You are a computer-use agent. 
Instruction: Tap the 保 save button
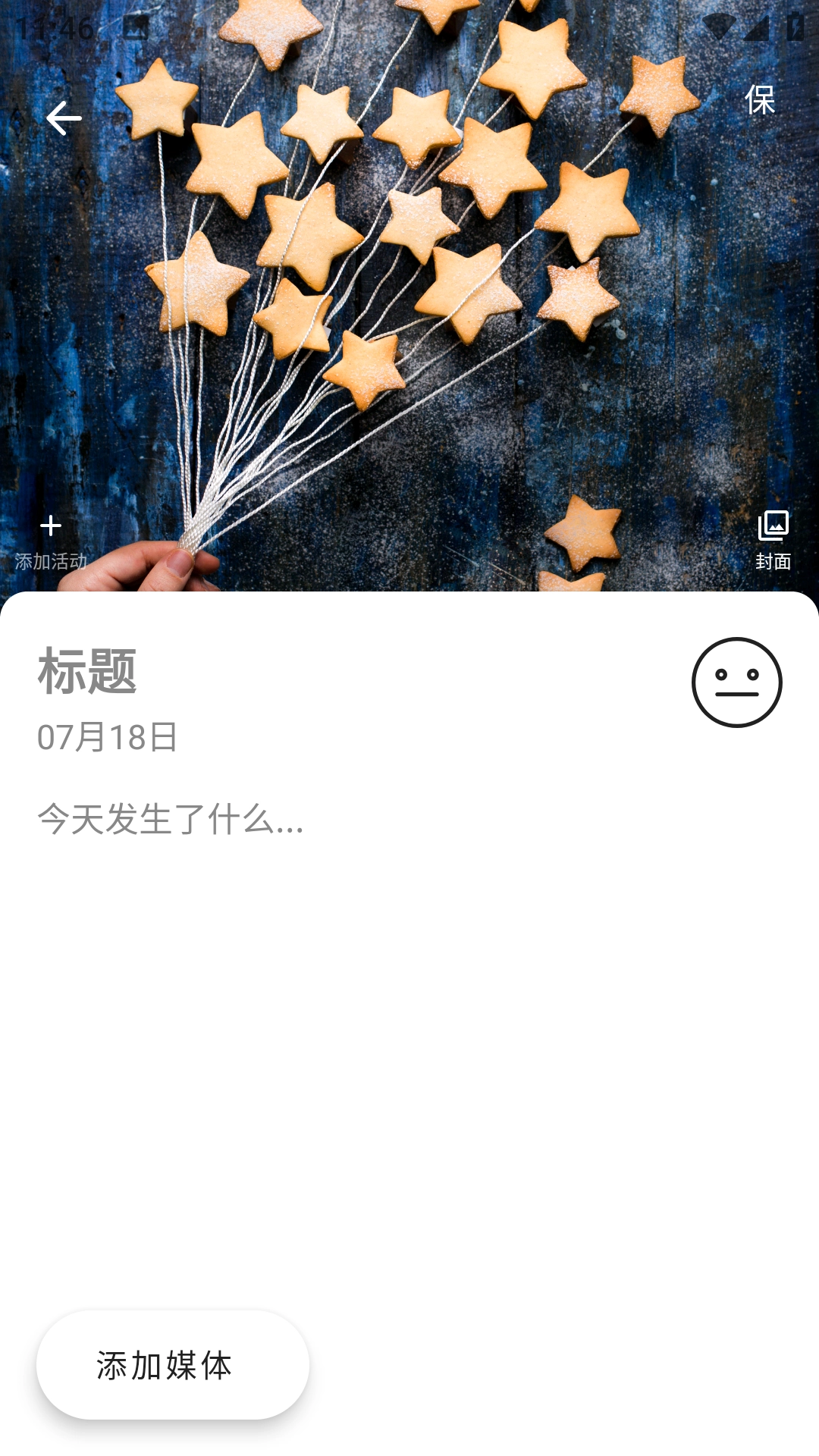tap(760, 100)
